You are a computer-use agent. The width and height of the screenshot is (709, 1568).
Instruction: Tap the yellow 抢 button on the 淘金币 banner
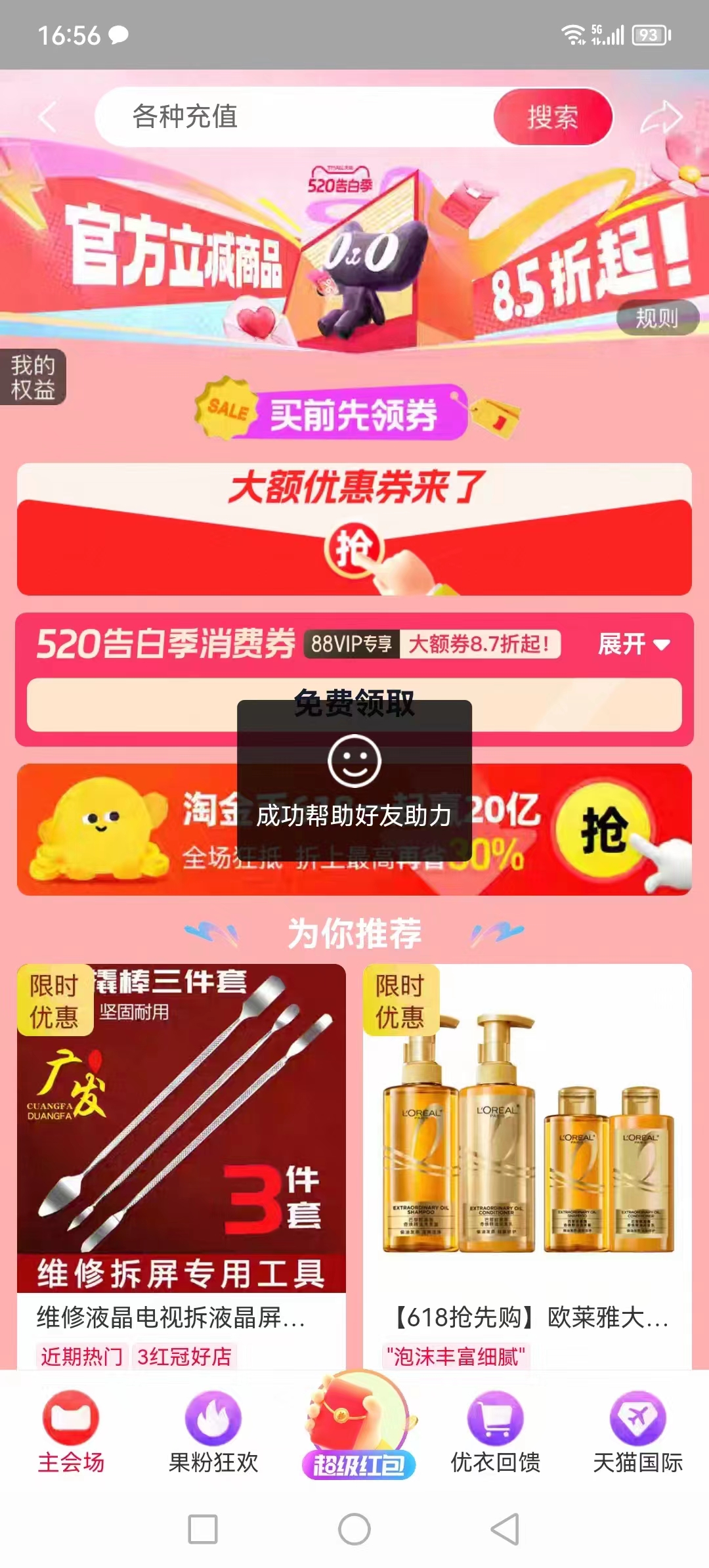point(603,829)
